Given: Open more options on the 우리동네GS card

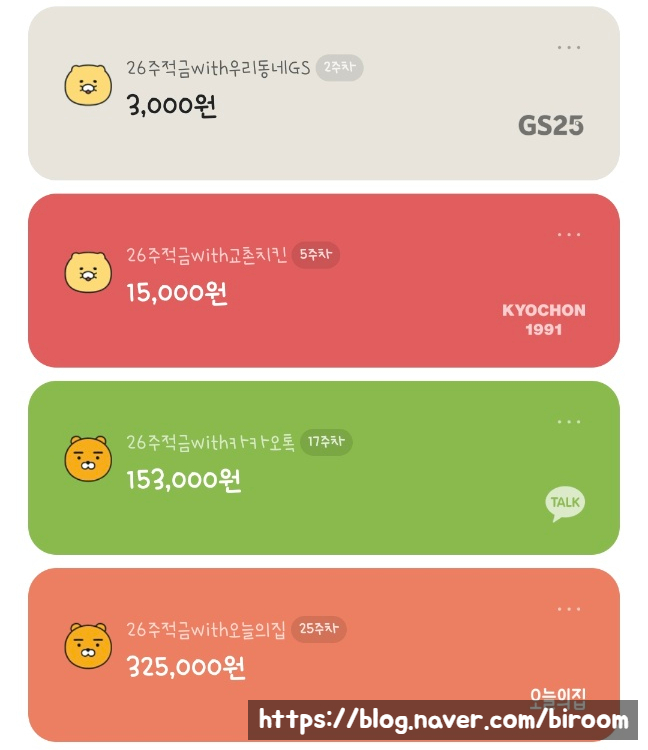Looking at the screenshot, I should pos(569,47).
